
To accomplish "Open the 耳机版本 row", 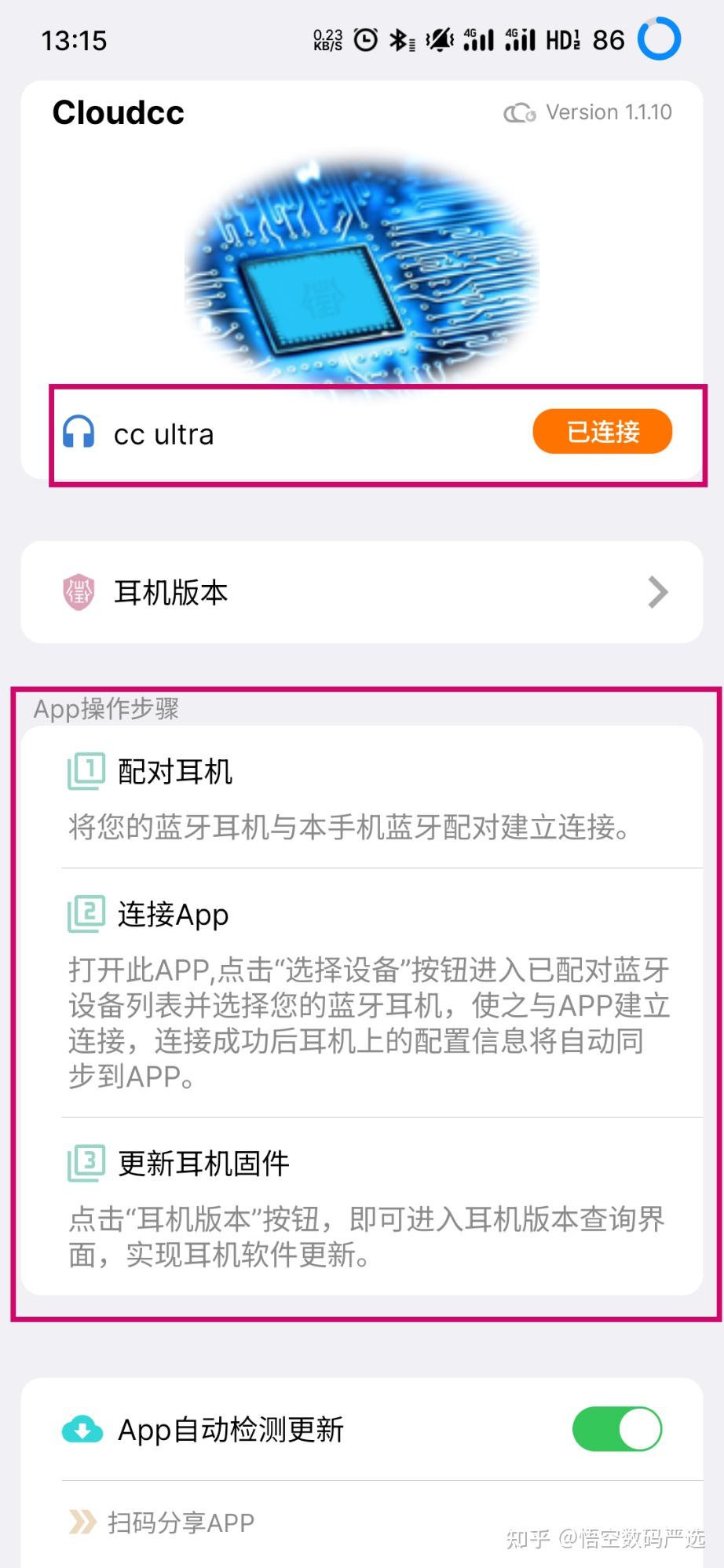I will pyautogui.click(x=361, y=592).
